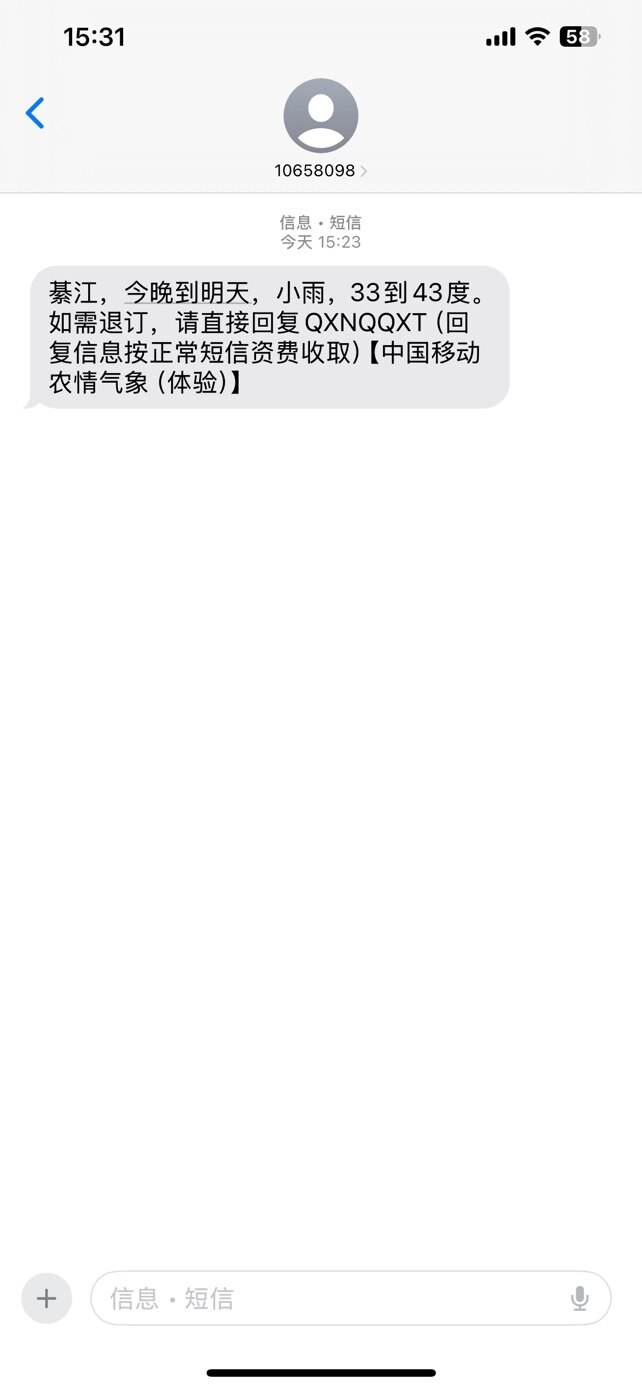
Task: Go back to the messages list
Action: (x=35, y=113)
